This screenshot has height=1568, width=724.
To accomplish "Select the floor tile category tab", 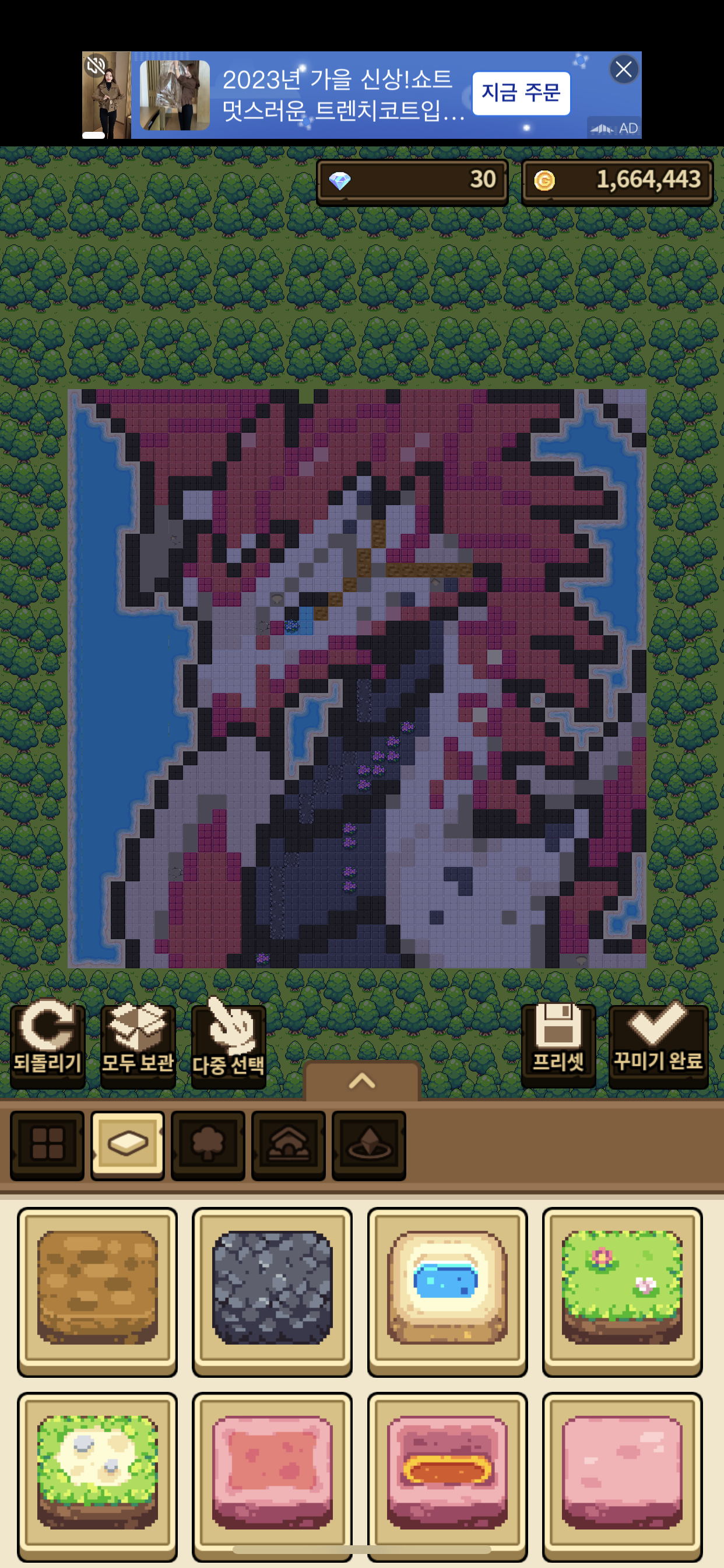I will 128,1145.
